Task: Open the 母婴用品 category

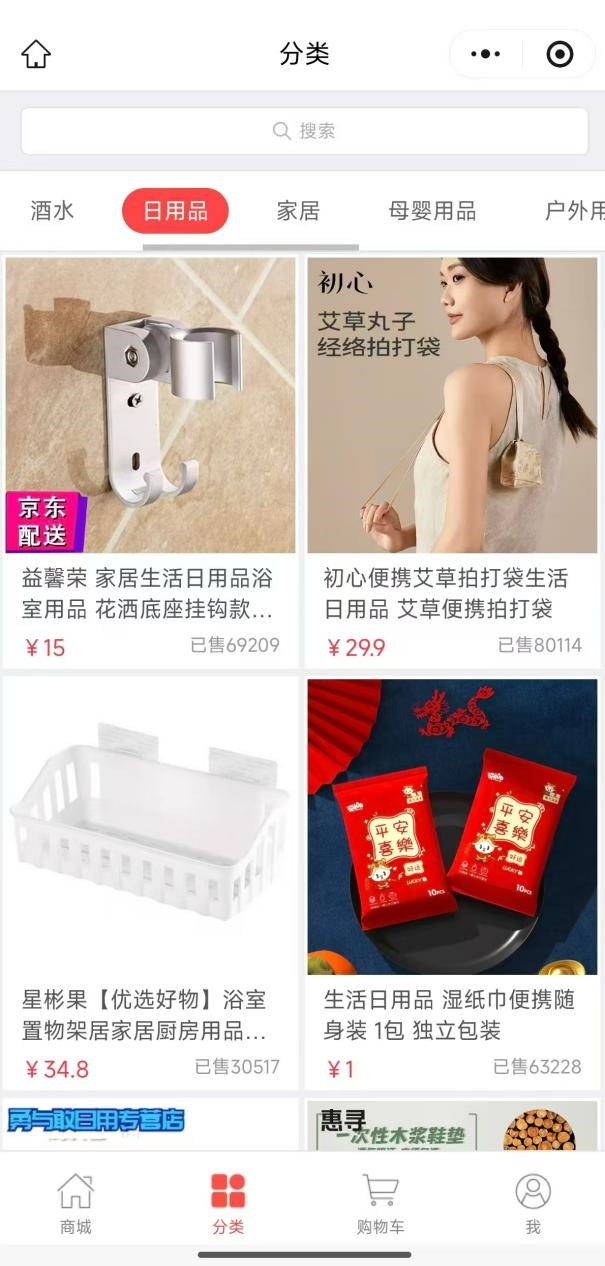Action: tap(432, 211)
